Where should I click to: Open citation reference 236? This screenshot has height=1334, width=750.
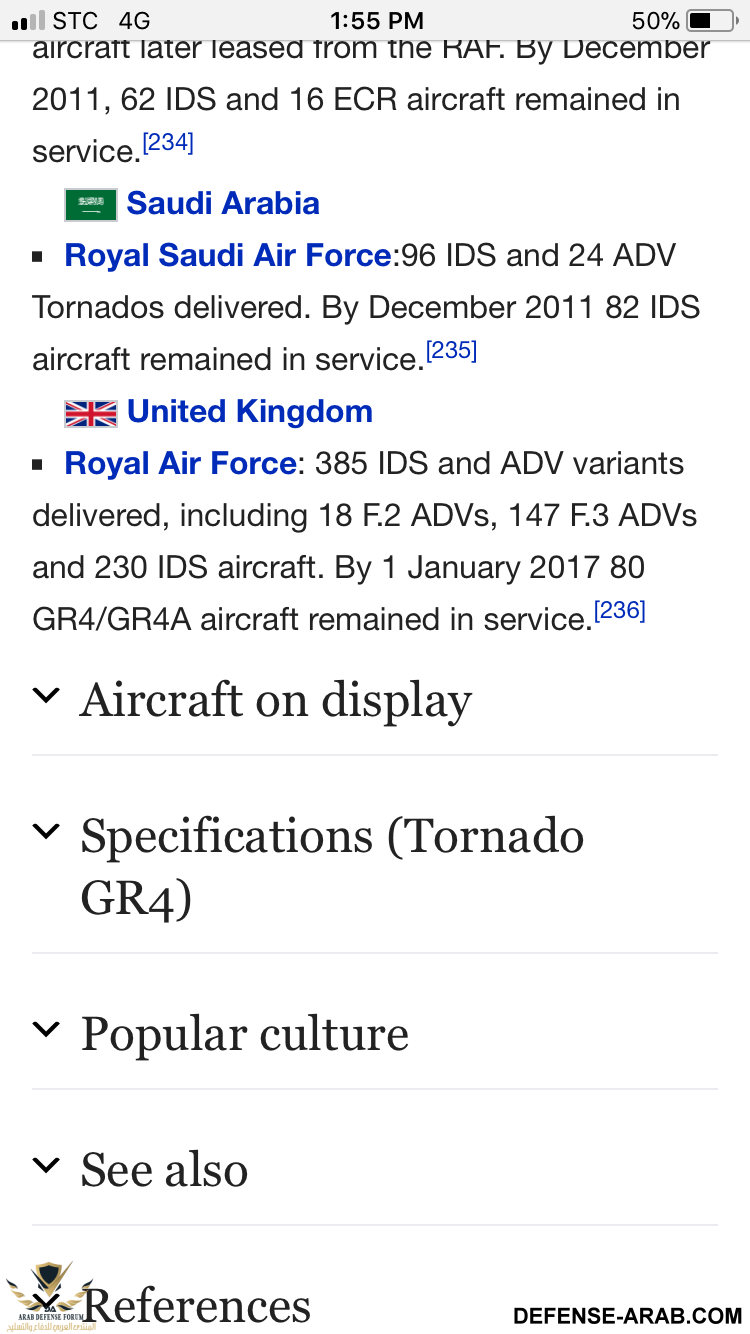[620, 611]
